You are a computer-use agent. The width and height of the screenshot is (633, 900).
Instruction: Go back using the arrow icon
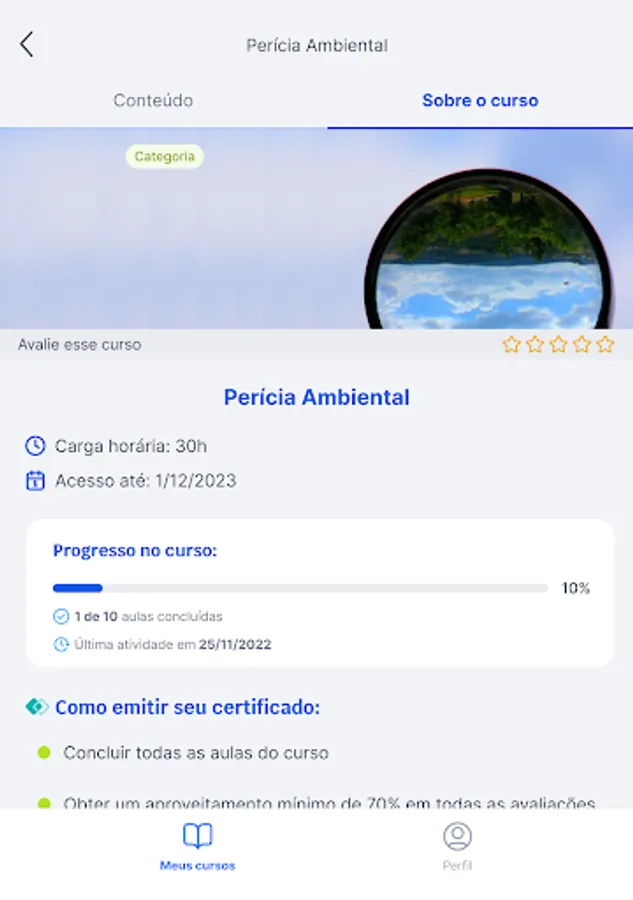coord(27,44)
